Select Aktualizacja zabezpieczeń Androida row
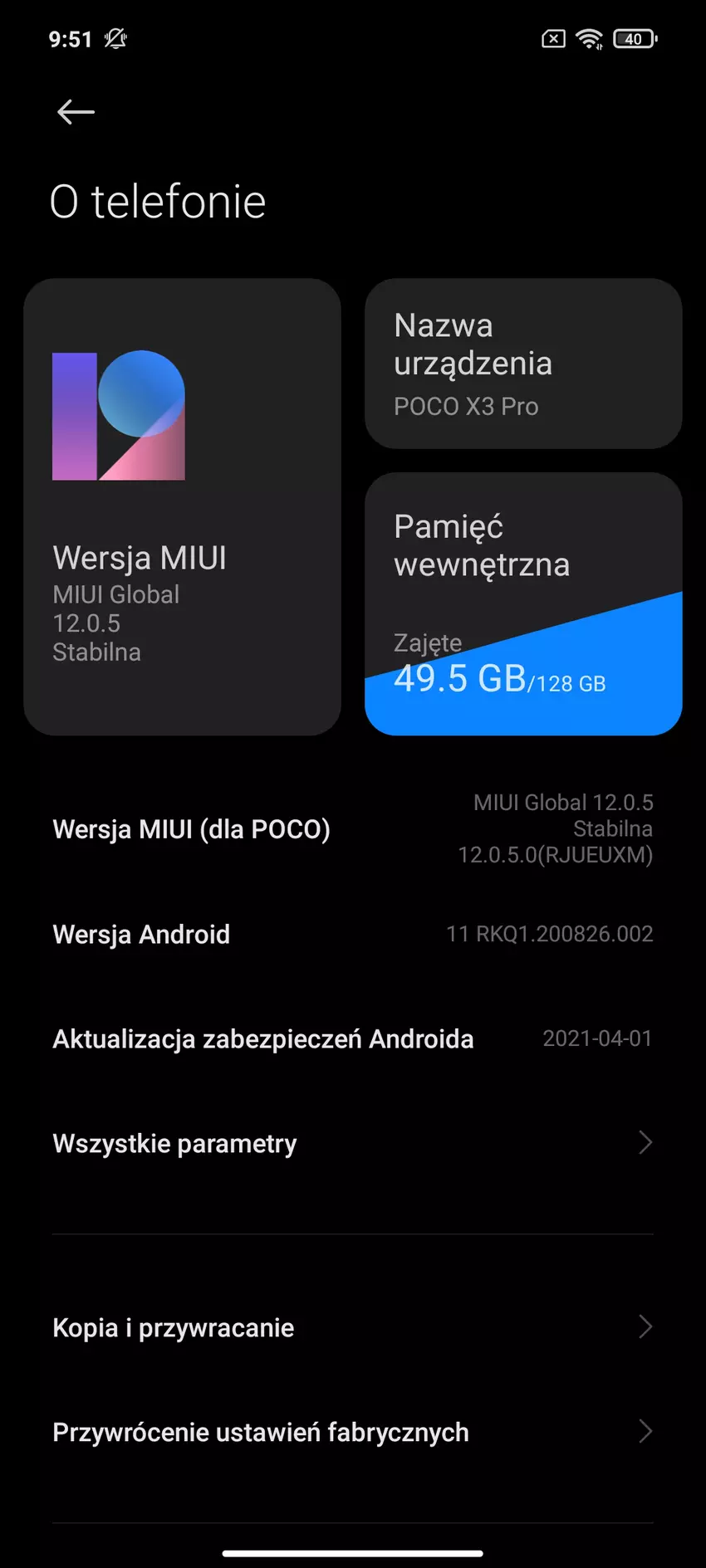 click(353, 1038)
